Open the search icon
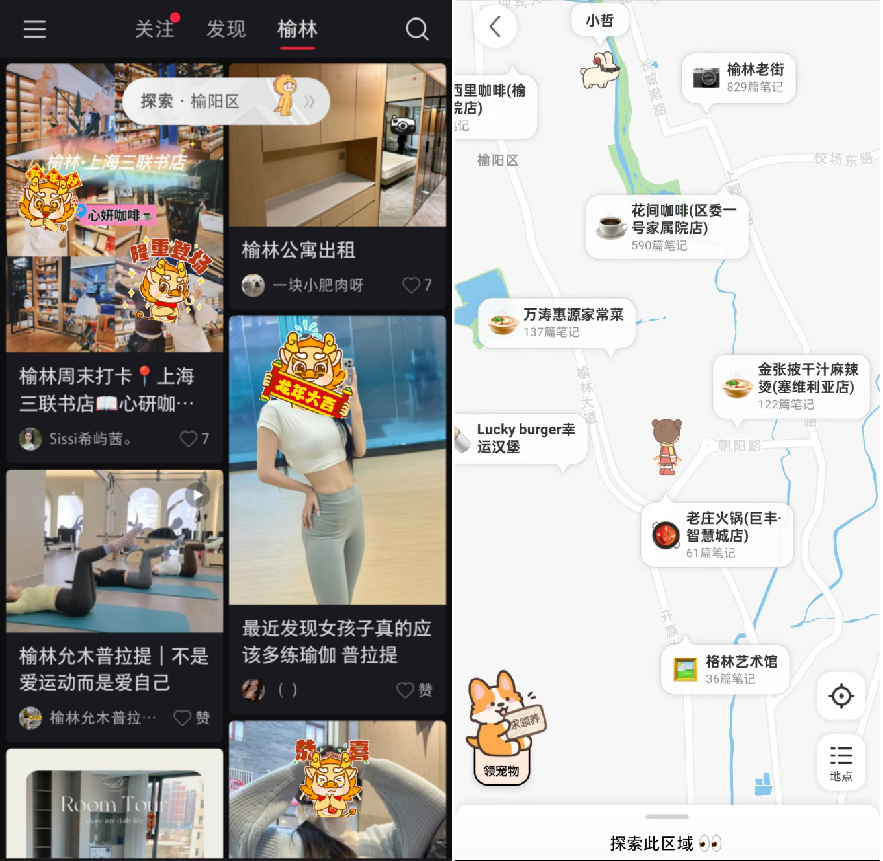883x861 pixels. (x=417, y=29)
